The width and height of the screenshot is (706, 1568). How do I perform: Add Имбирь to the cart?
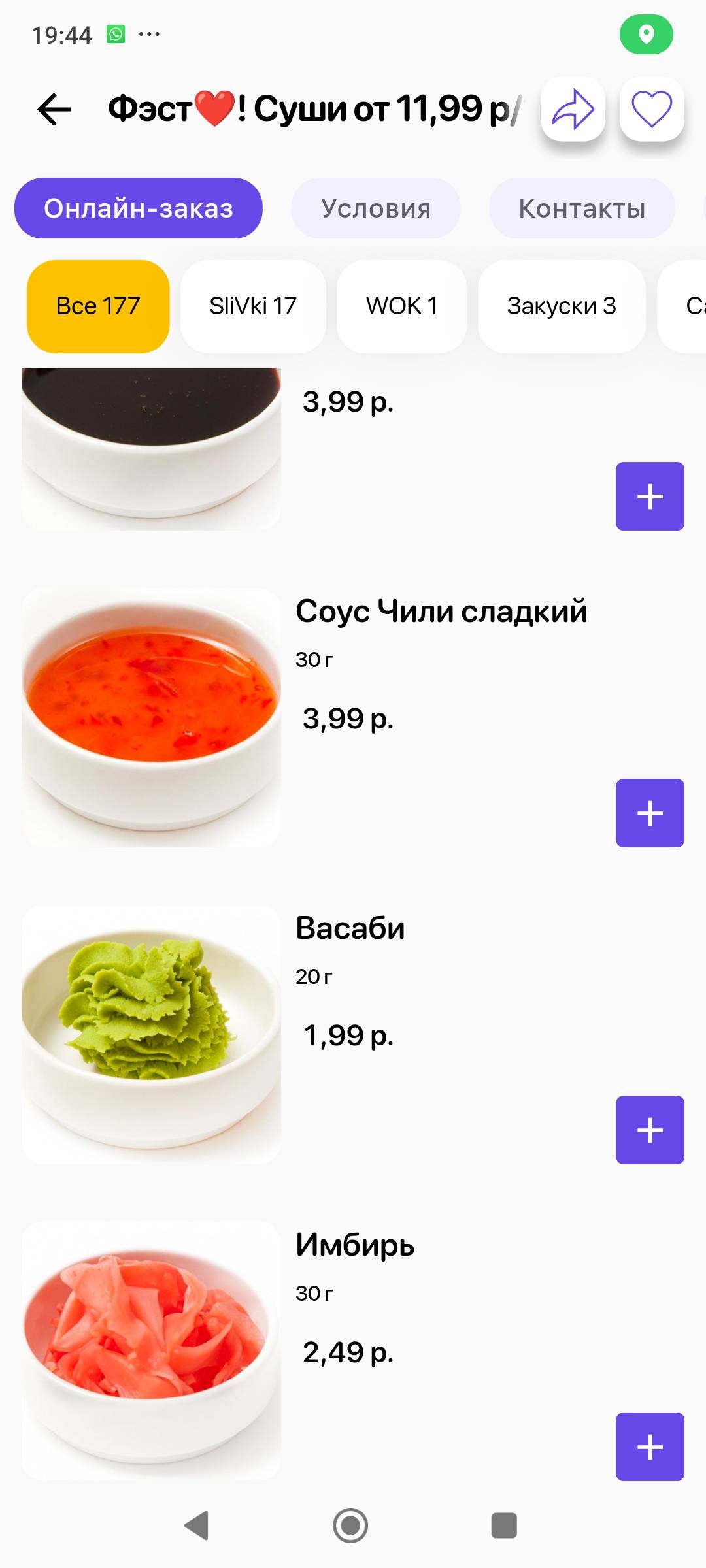(x=650, y=1446)
